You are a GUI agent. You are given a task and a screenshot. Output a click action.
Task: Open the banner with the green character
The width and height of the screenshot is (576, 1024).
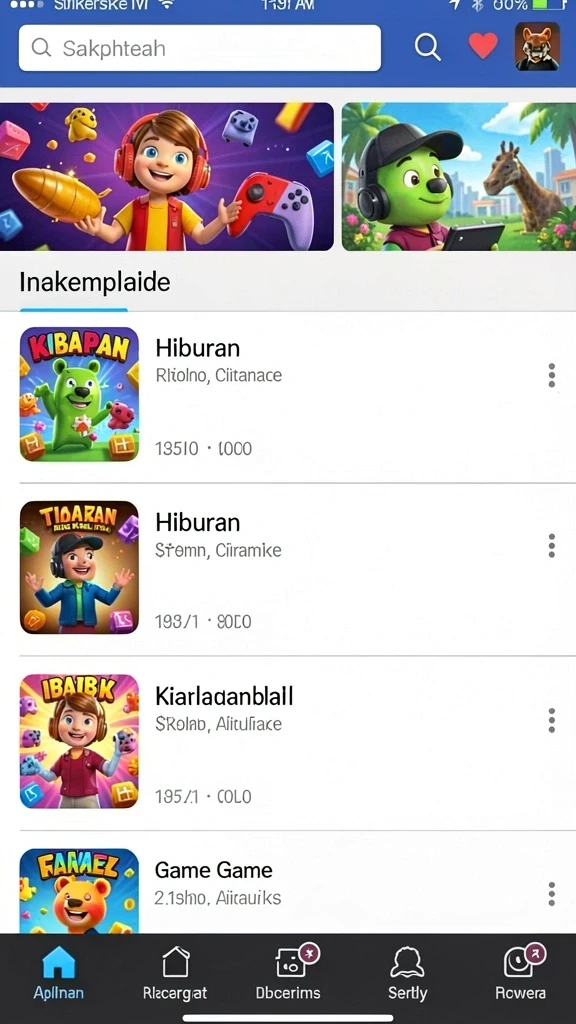point(458,176)
